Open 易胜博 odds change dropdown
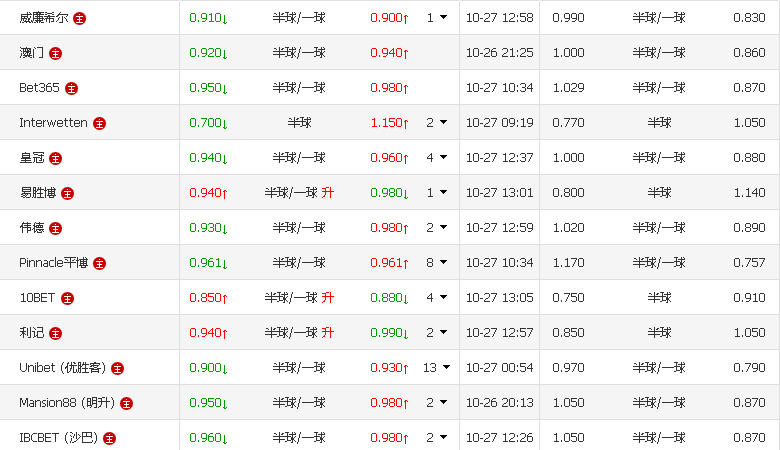This screenshot has height=450, width=780. (x=437, y=193)
